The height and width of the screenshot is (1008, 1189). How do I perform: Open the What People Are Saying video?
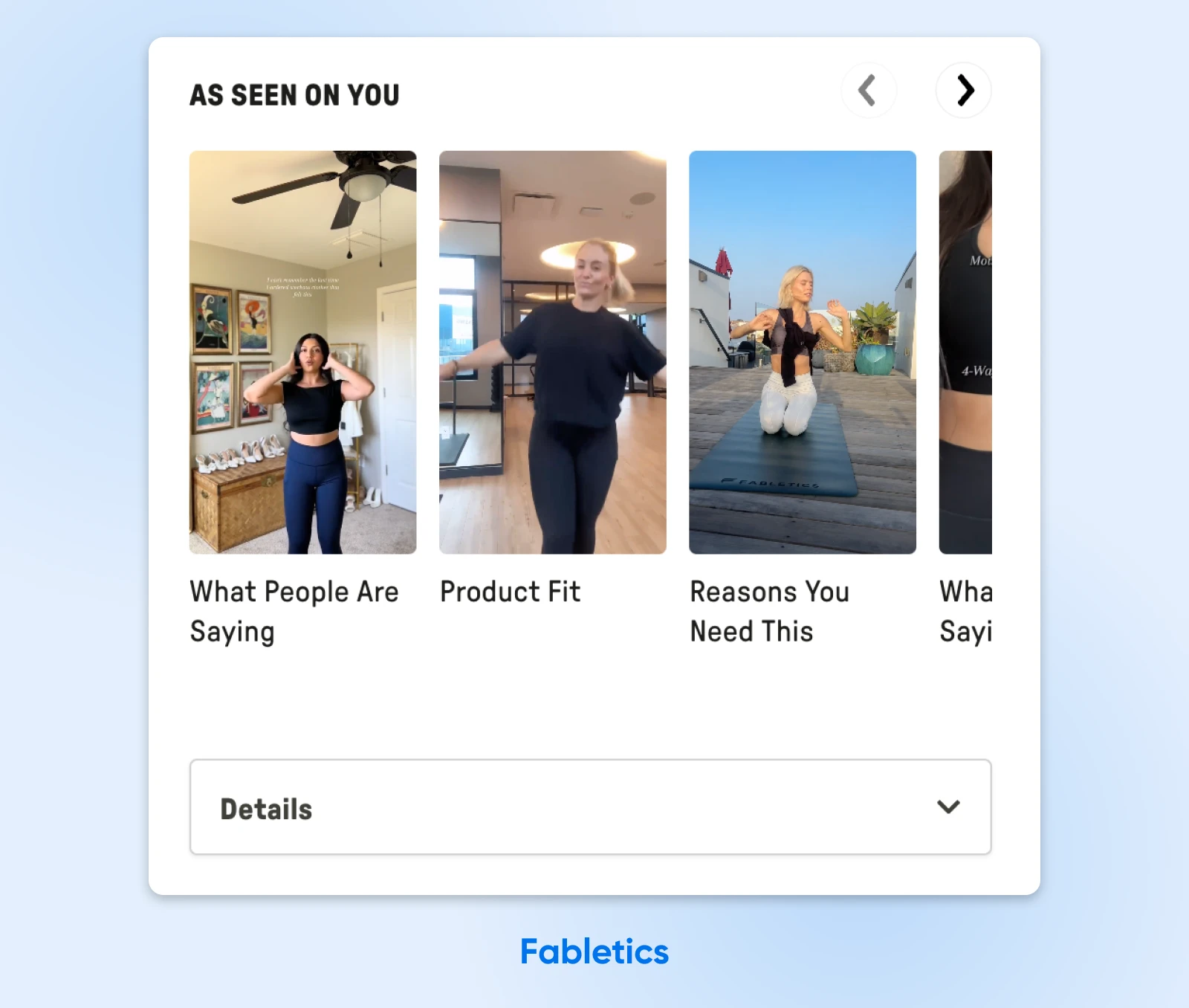[302, 352]
